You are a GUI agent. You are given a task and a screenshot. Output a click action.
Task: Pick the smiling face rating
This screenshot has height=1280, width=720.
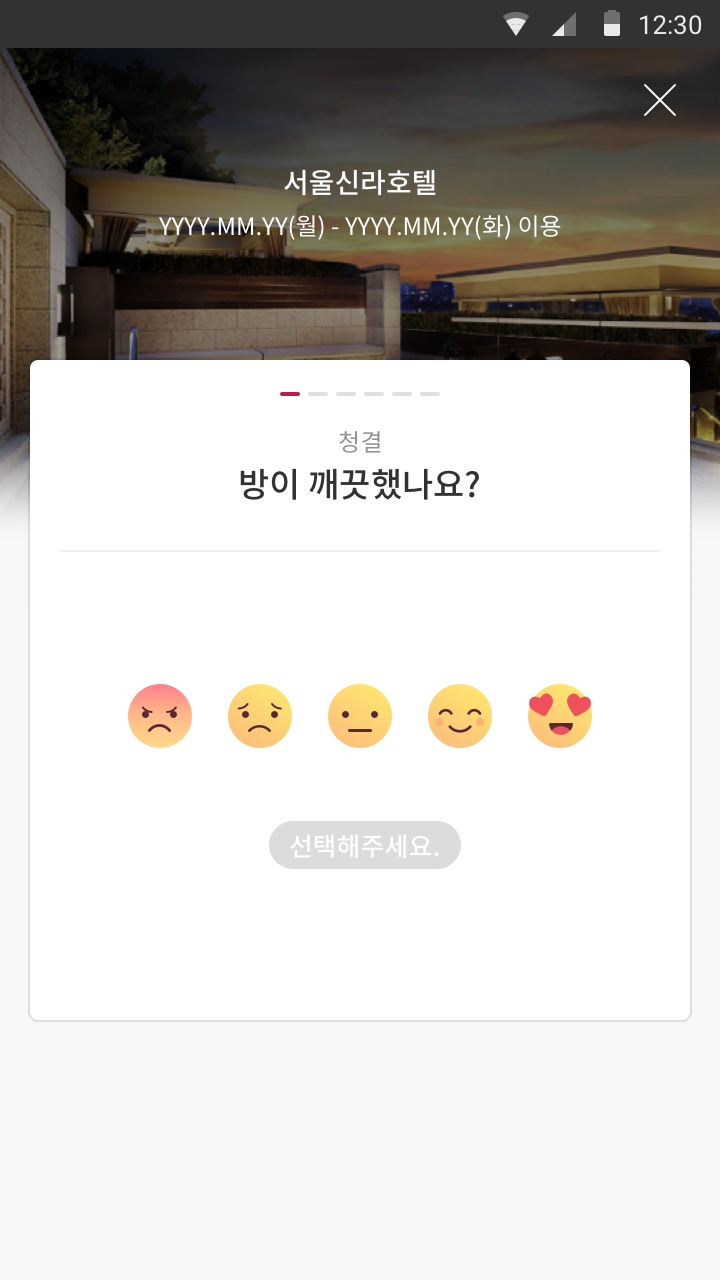point(460,716)
